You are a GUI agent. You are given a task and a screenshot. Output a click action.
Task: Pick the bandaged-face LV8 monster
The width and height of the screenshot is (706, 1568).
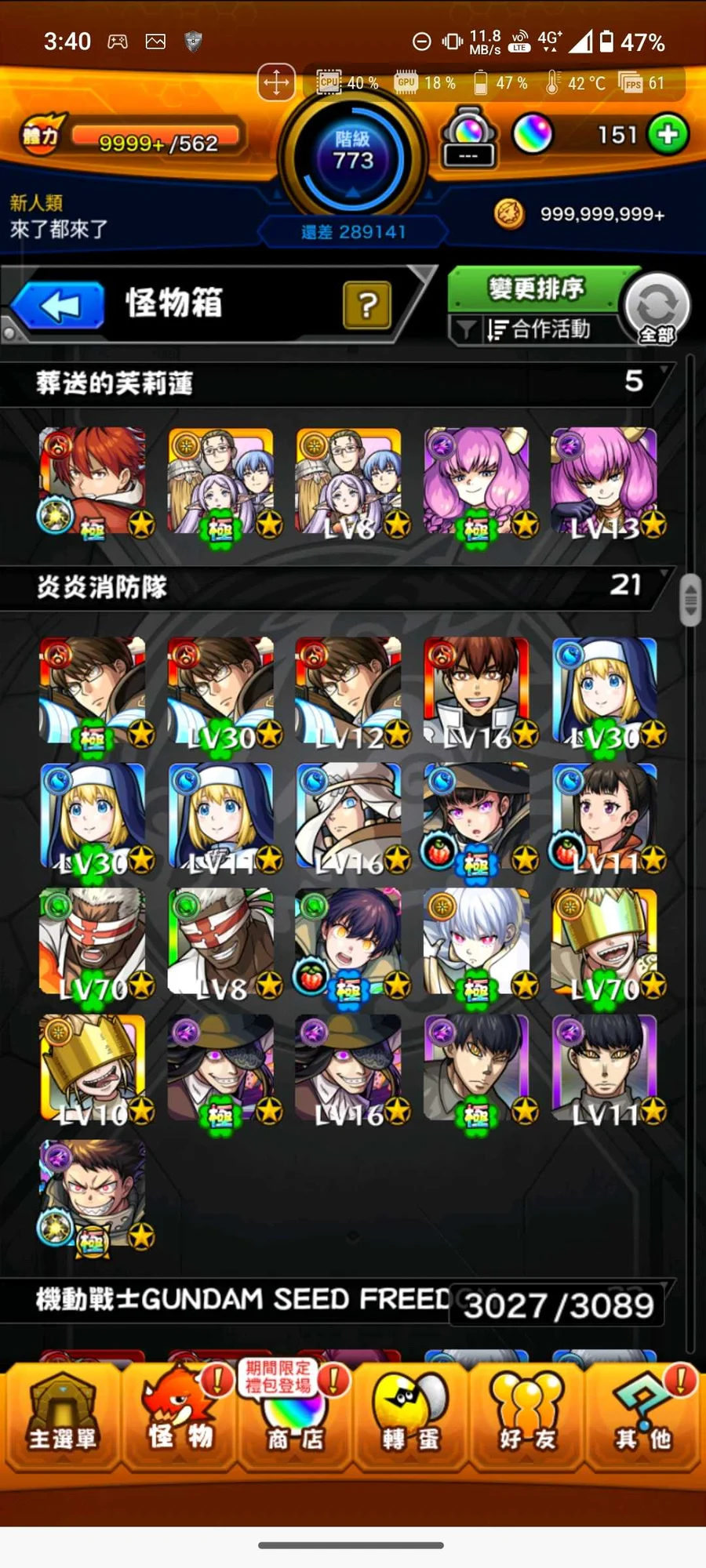(220, 942)
